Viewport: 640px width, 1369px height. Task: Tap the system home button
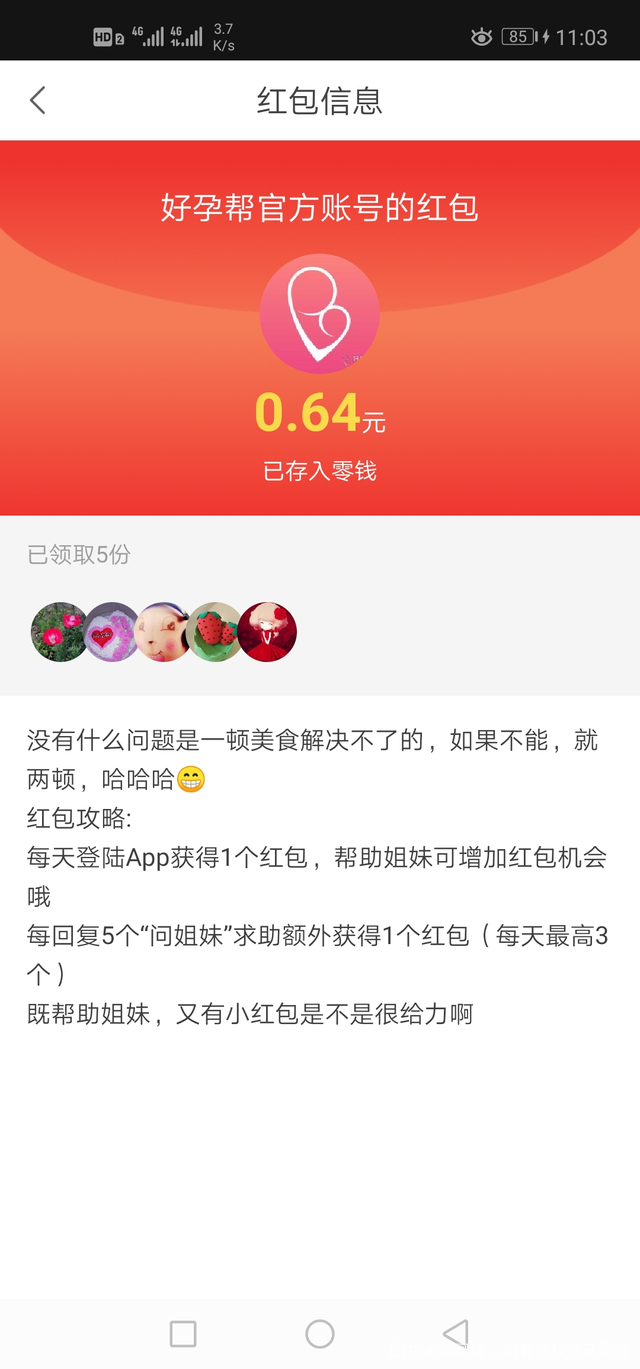tap(320, 1333)
